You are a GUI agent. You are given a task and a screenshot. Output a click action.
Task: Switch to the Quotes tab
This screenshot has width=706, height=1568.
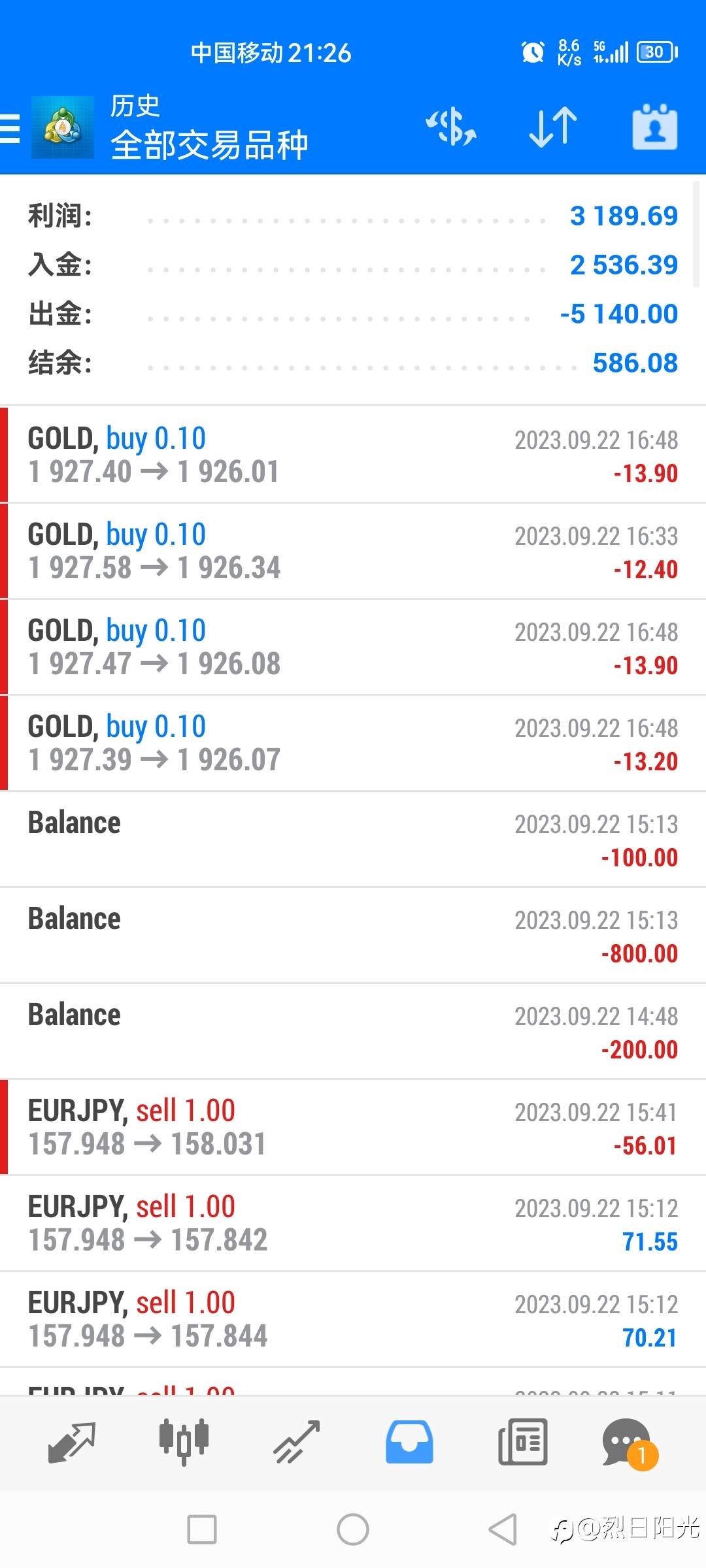[72, 1442]
